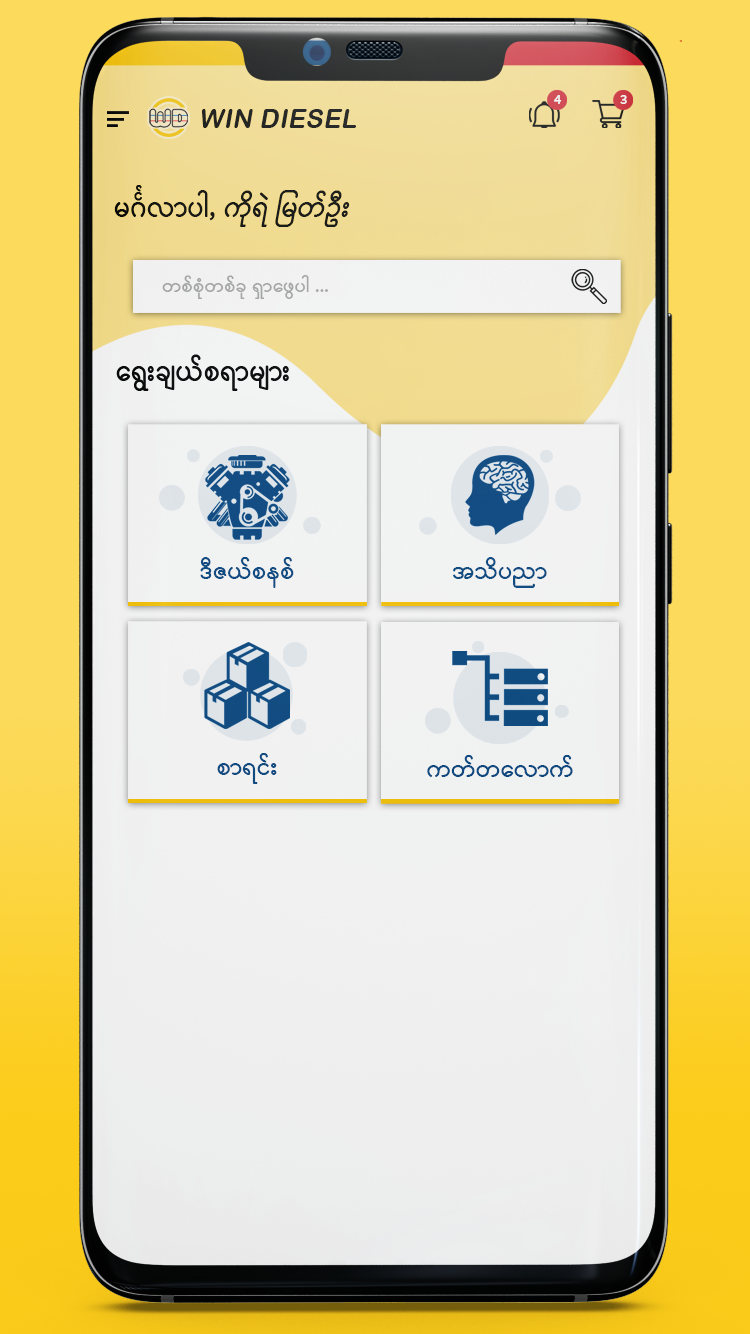Tap the magnifier search icon

(589, 287)
